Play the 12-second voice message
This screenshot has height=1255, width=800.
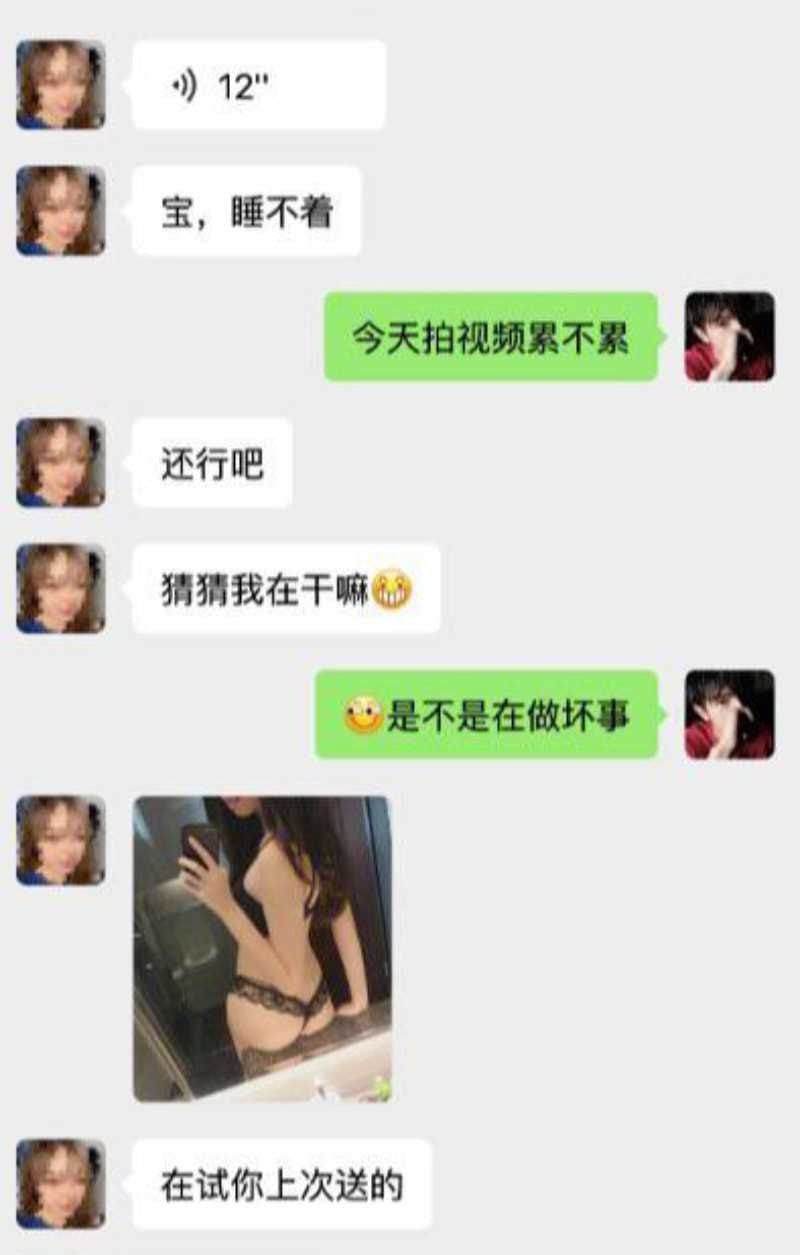pos(258,86)
